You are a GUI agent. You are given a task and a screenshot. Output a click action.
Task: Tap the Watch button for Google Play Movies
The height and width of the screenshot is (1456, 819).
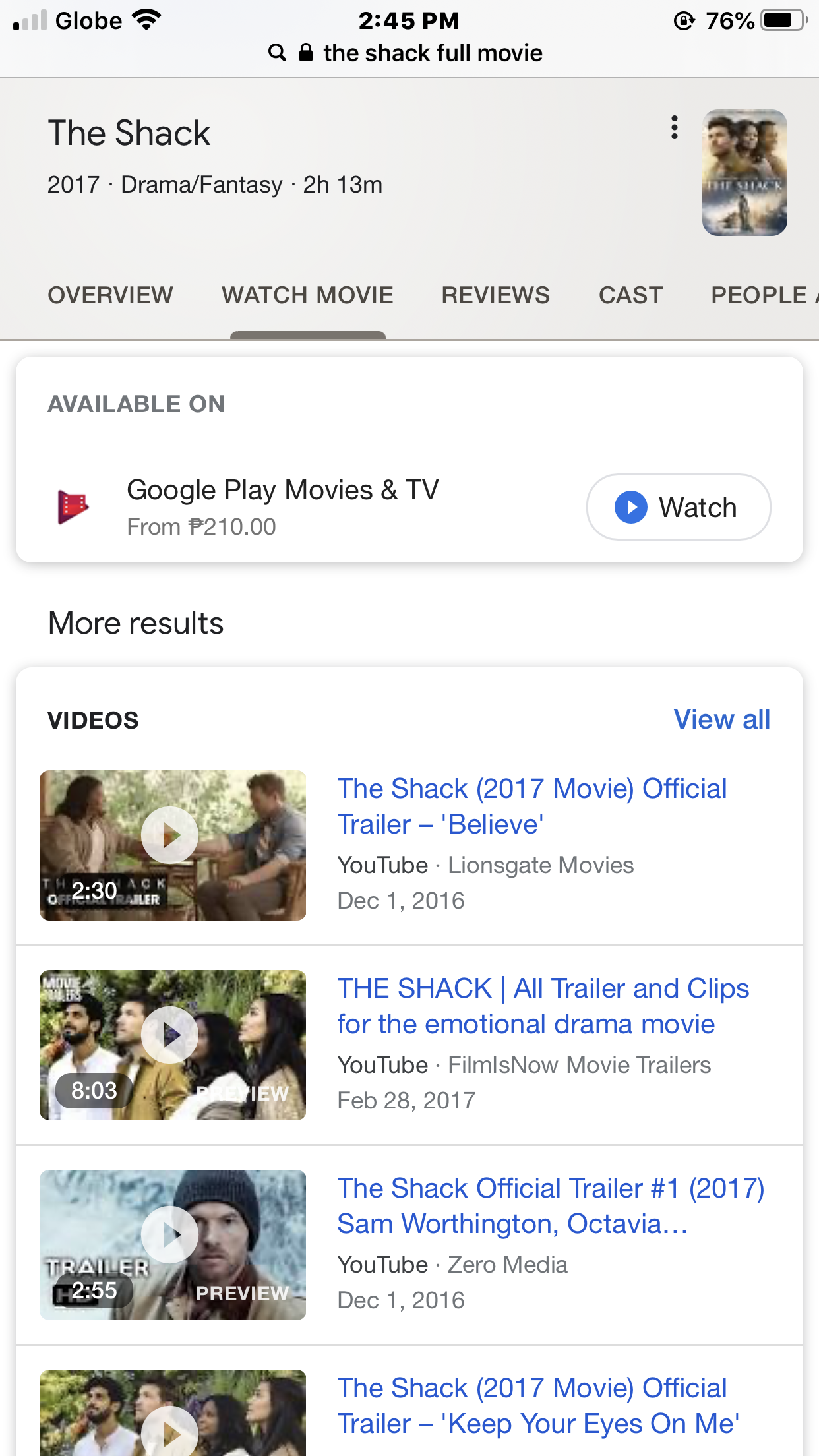click(678, 507)
